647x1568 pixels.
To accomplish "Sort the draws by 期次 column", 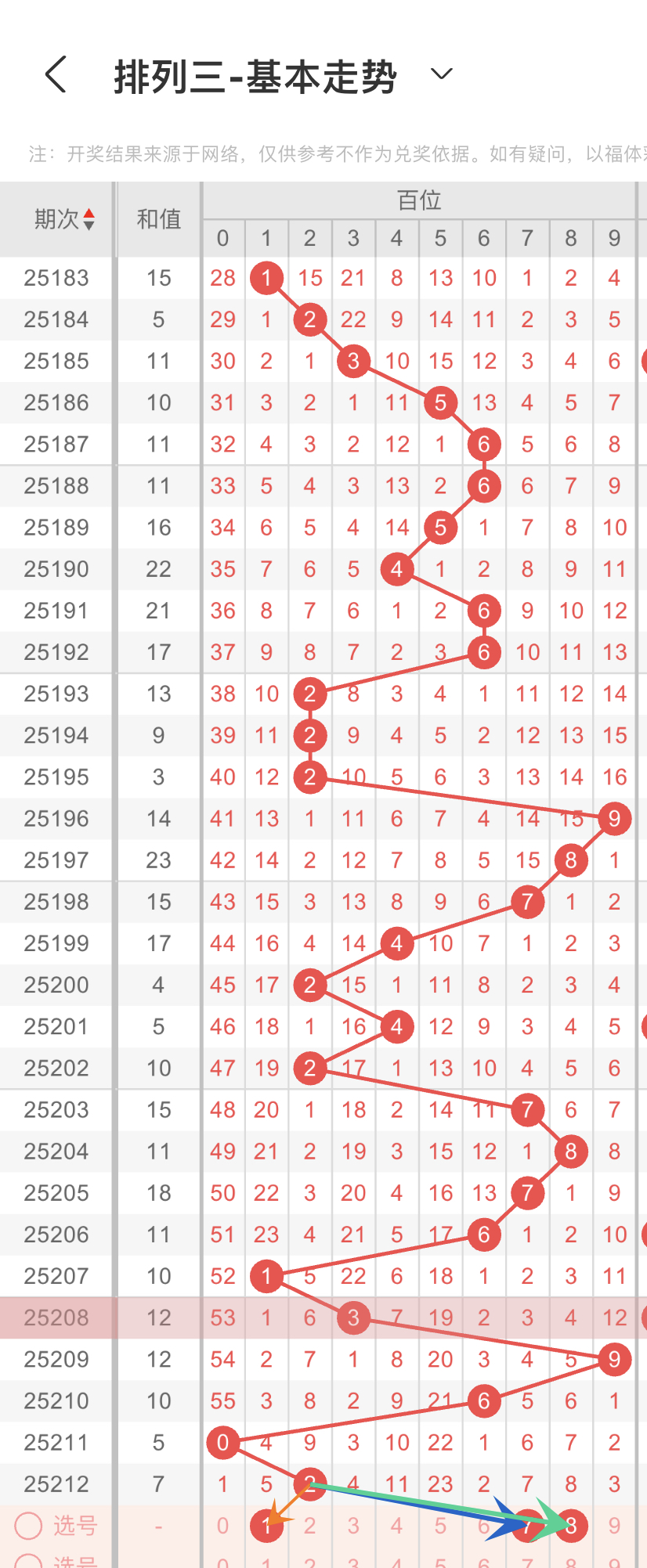I will (65, 219).
